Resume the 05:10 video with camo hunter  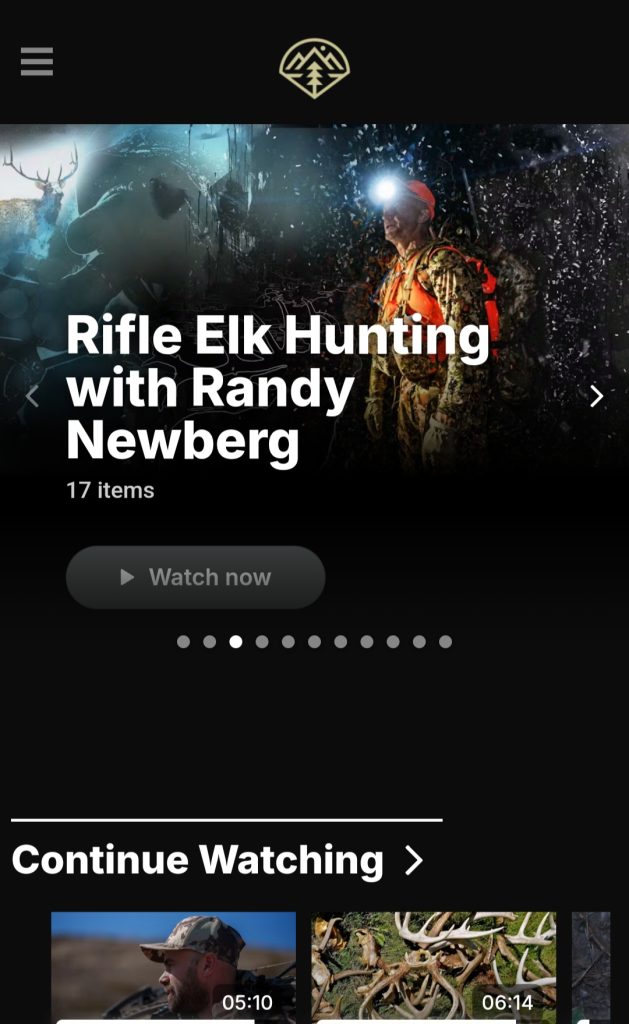(x=173, y=965)
